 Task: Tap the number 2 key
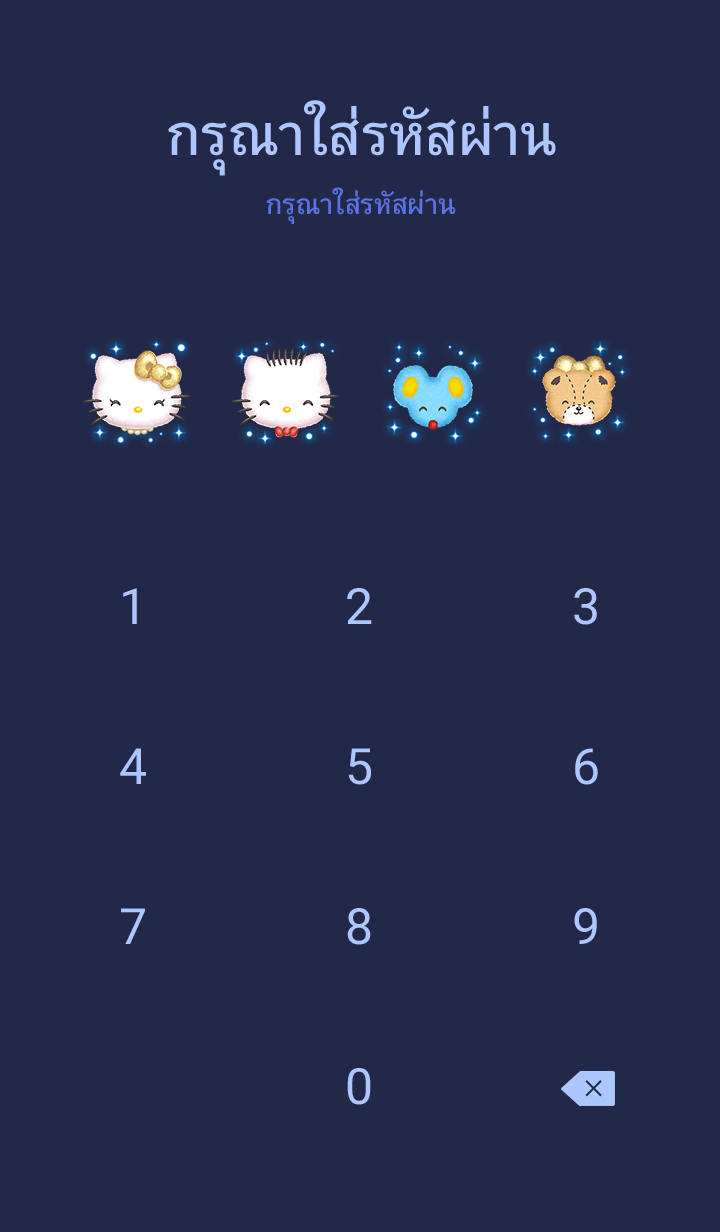tap(359, 607)
